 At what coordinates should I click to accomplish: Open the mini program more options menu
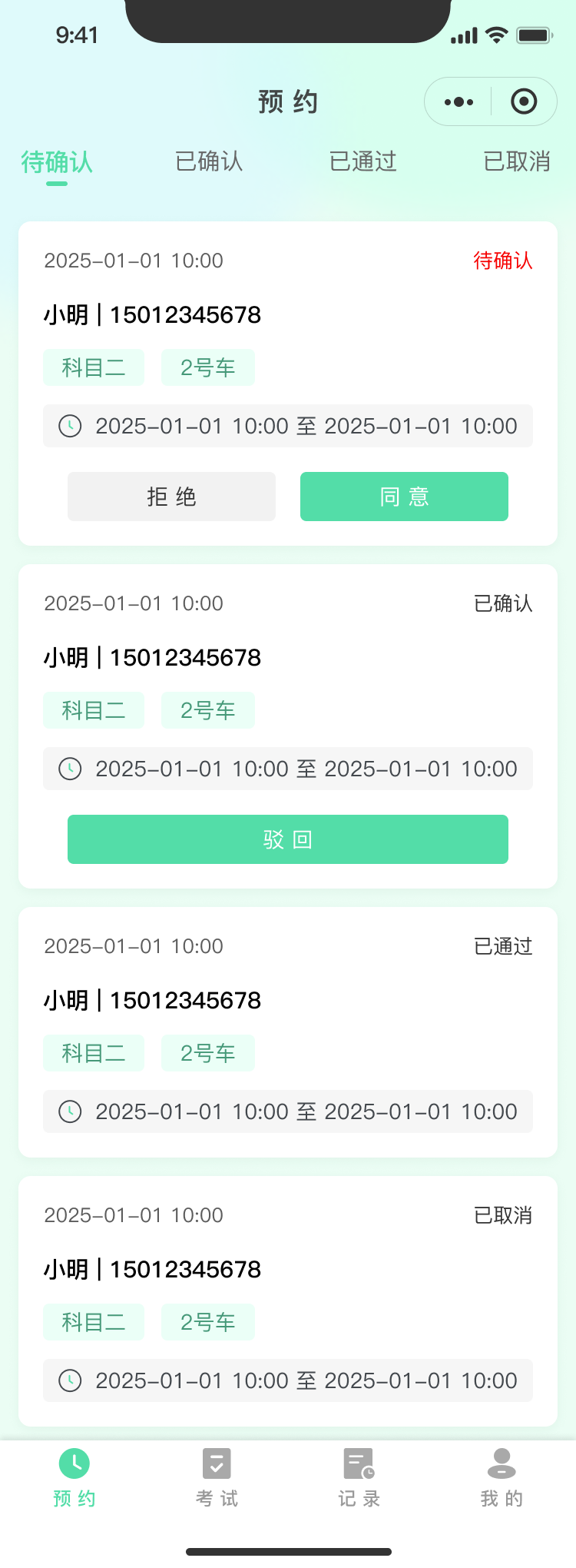tap(458, 101)
